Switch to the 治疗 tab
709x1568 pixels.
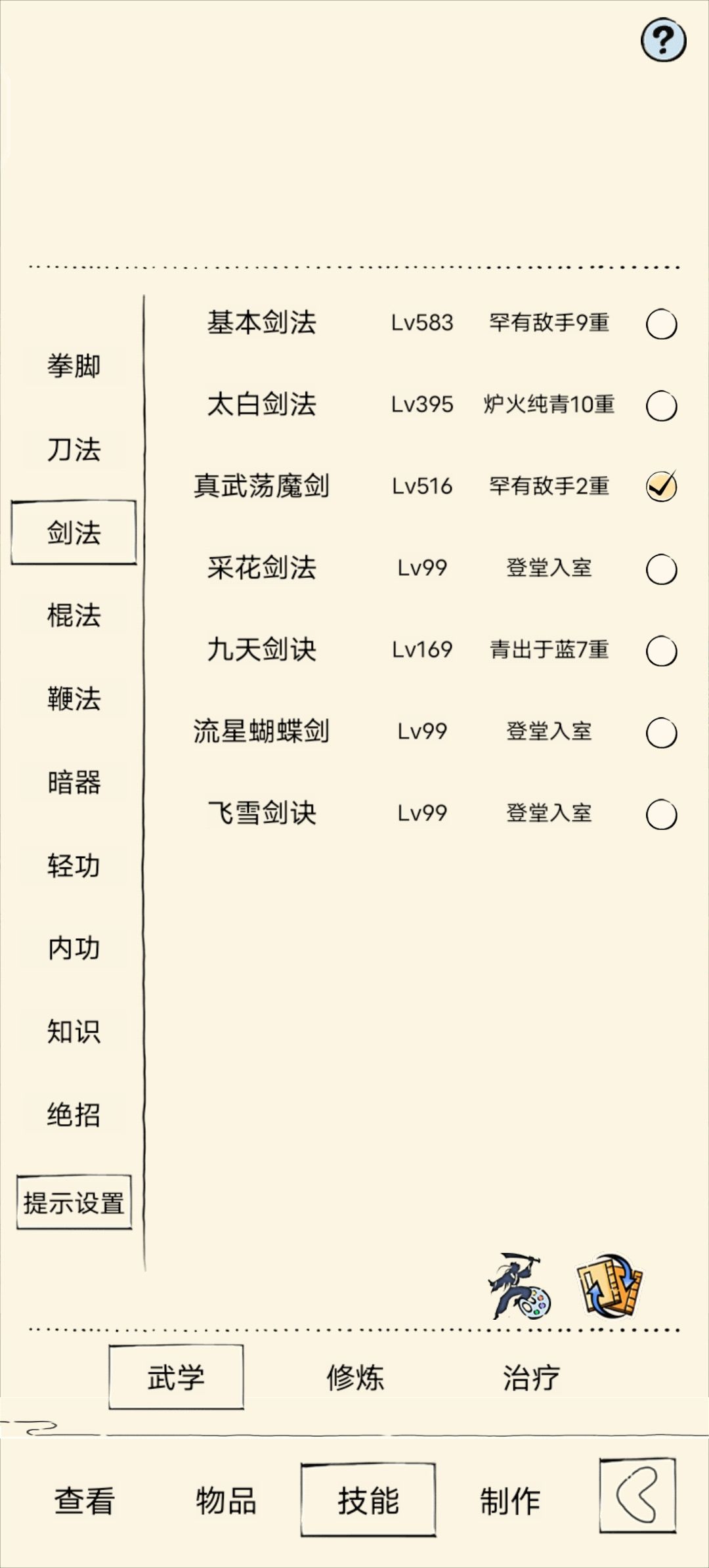531,1377
